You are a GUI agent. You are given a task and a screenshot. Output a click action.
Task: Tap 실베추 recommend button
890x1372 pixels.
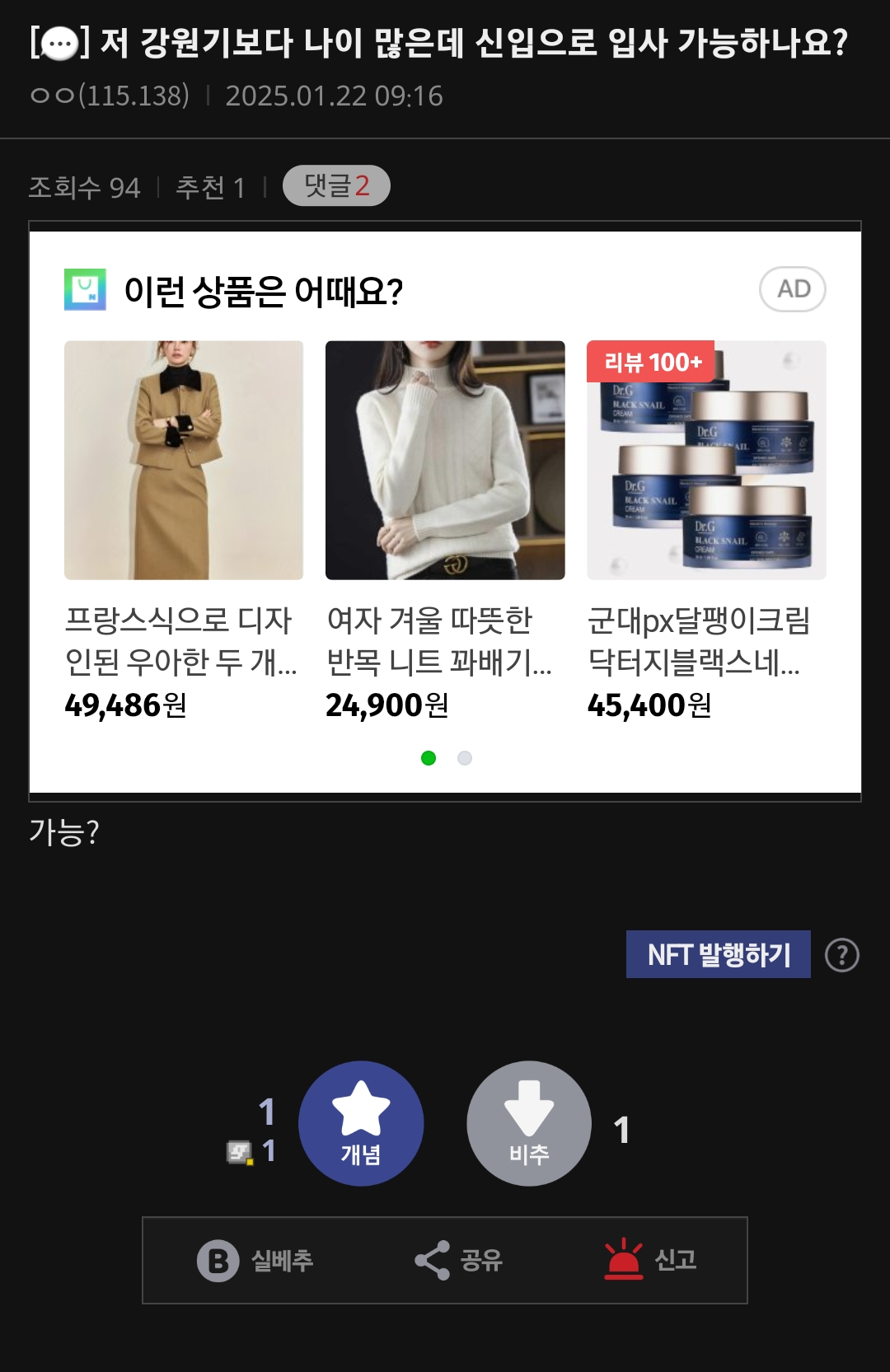coord(255,1260)
